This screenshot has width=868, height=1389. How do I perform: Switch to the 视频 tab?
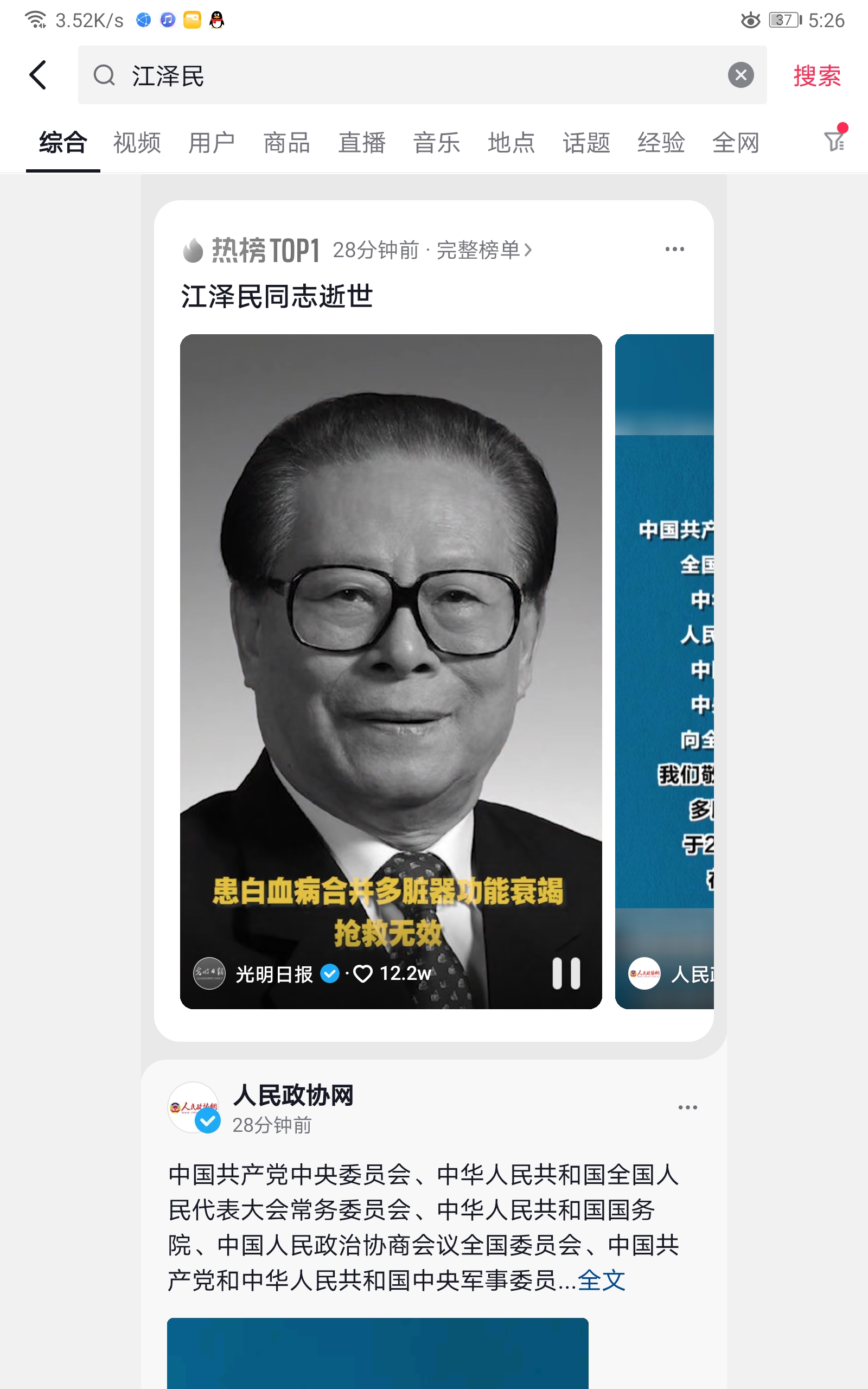(137, 142)
